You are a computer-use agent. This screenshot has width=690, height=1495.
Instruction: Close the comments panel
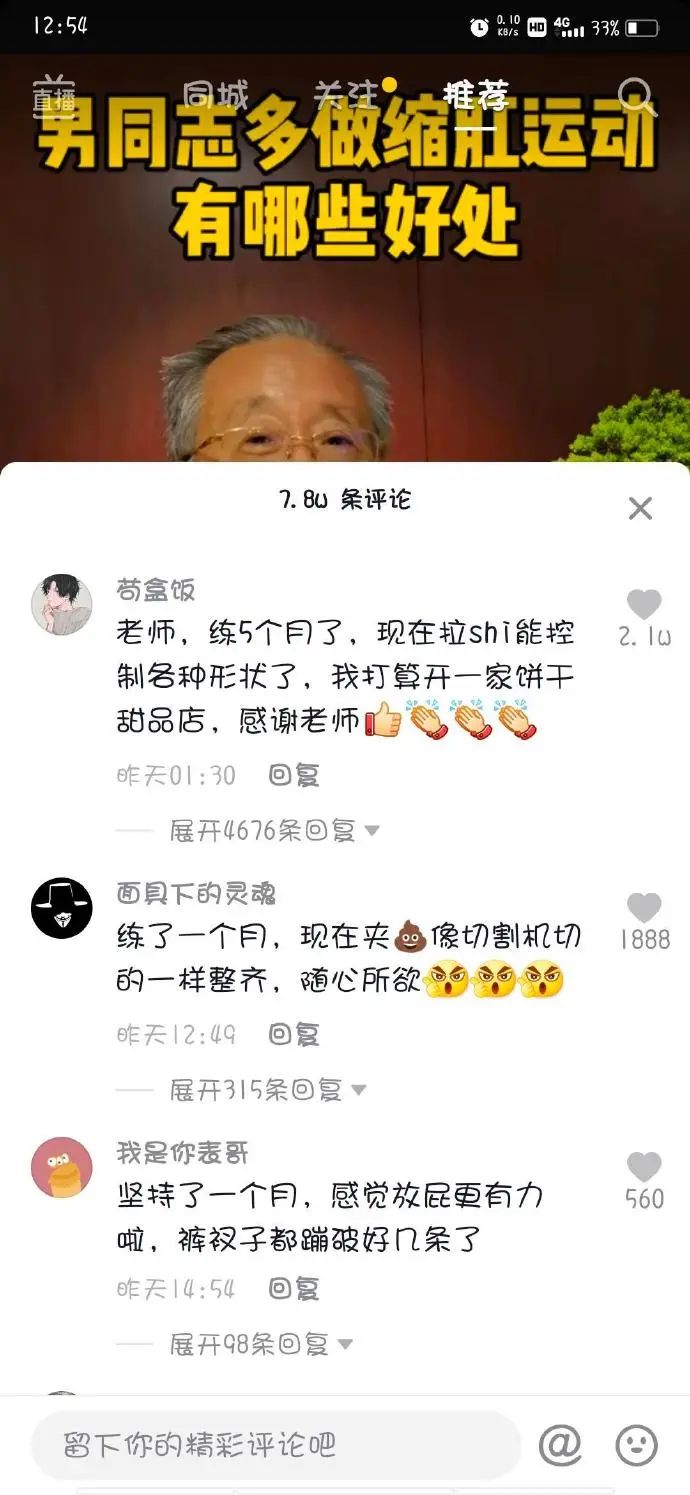click(x=640, y=508)
